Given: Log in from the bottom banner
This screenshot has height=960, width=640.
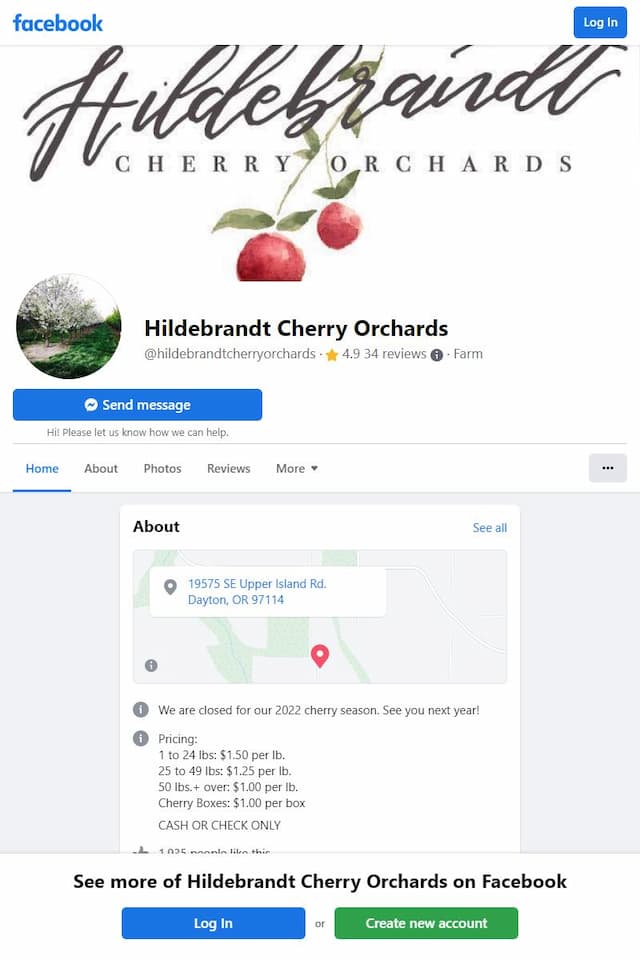Looking at the screenshot, I should tap(213, 923).
